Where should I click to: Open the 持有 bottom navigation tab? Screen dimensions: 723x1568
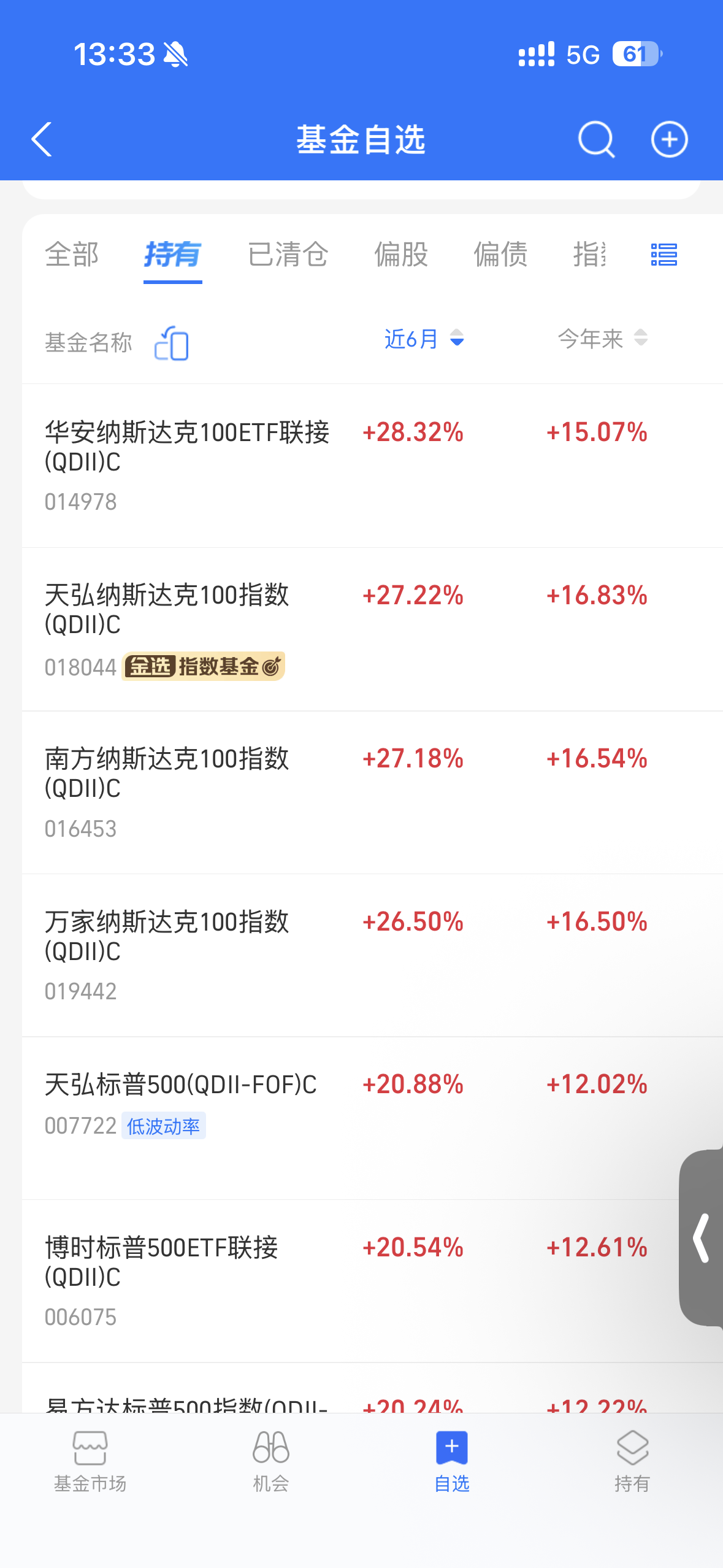pyautogui.click(x=632, y=1462)
